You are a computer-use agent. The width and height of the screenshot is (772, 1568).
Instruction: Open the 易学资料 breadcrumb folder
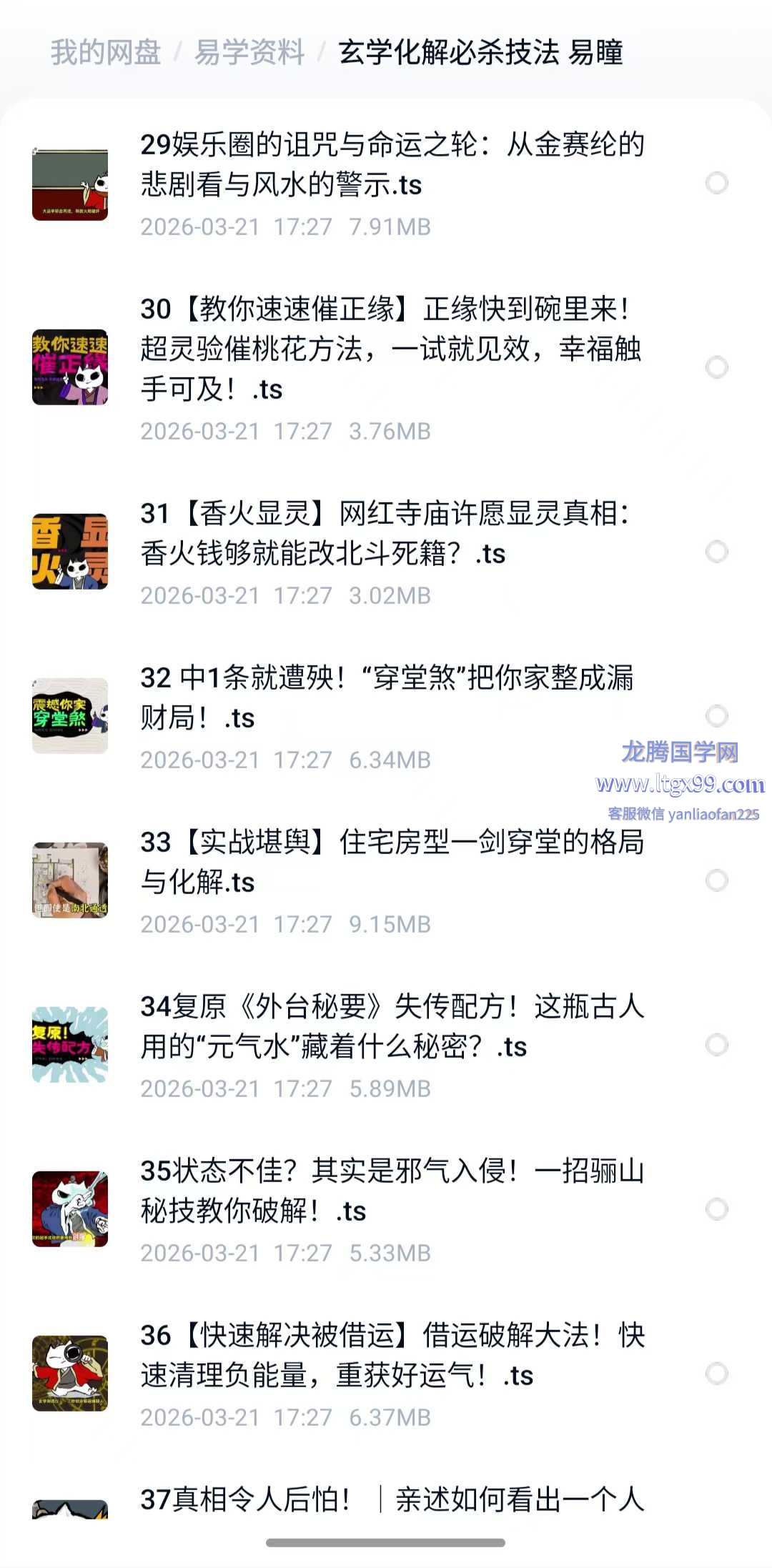click(x=249, y=53)
